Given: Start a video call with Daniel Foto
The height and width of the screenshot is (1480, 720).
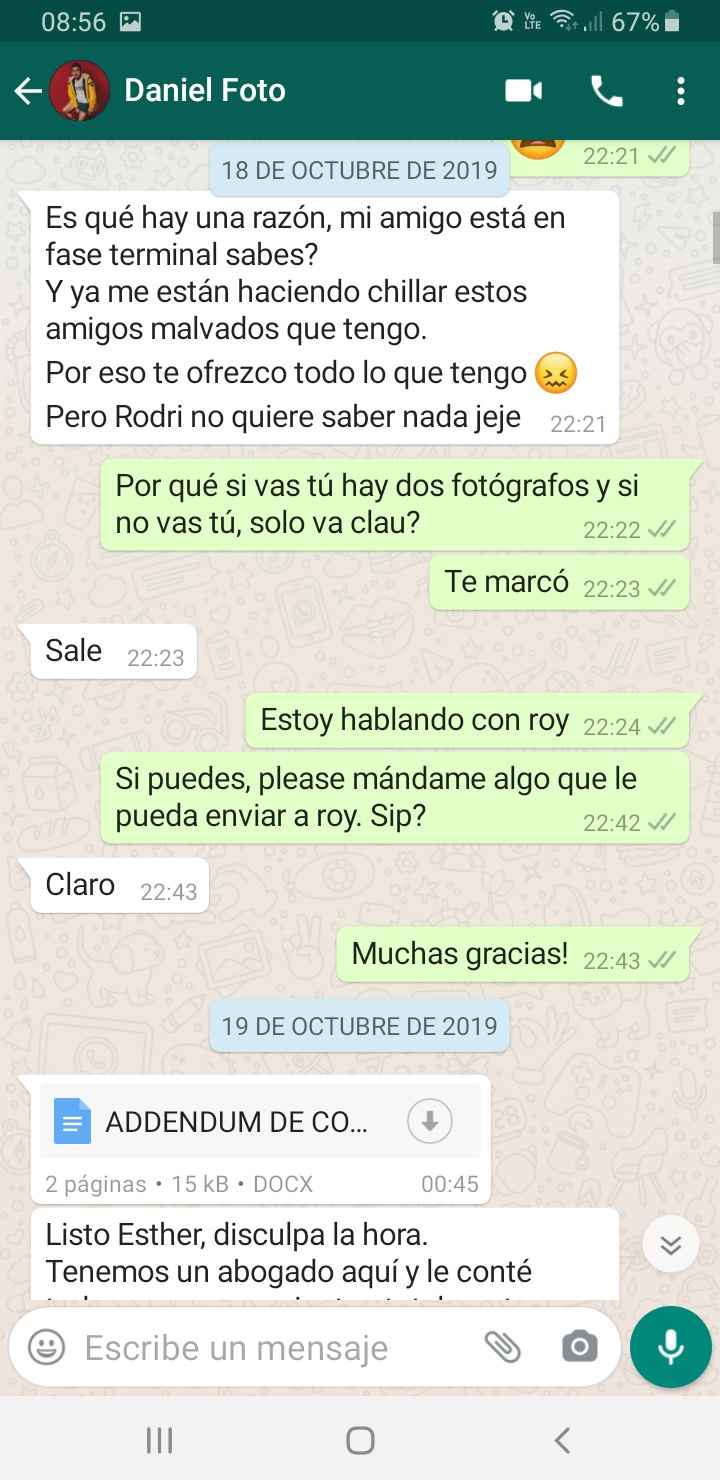Looking at the screenshot, I should pyautogui.click(x=523, y=92).
